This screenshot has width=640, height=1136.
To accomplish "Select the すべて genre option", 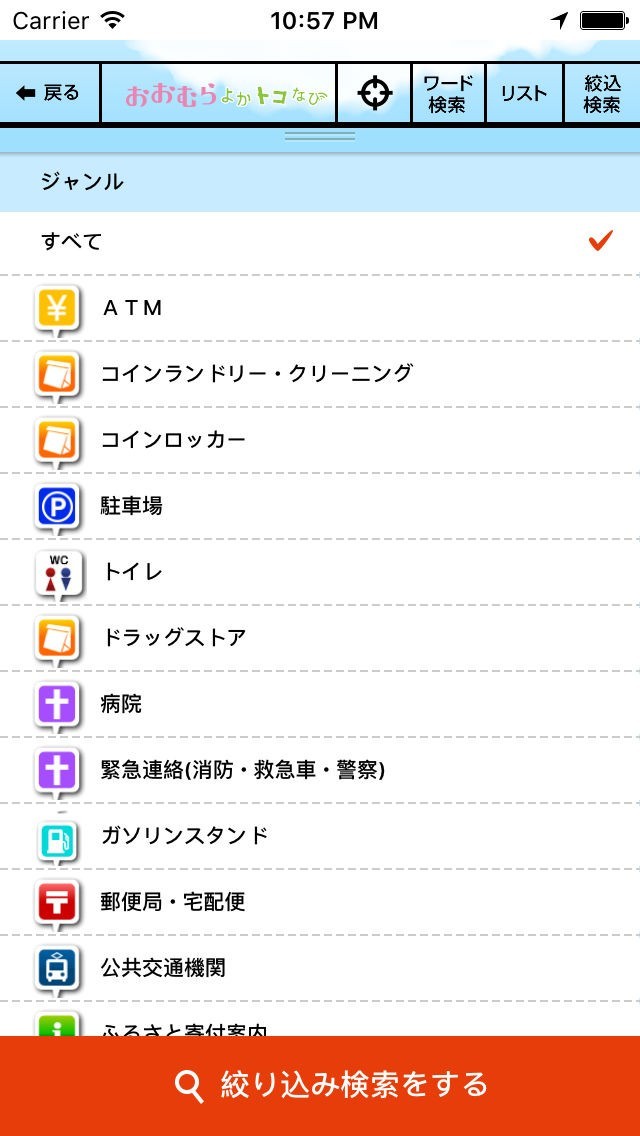I will click(x=320, y=241).
